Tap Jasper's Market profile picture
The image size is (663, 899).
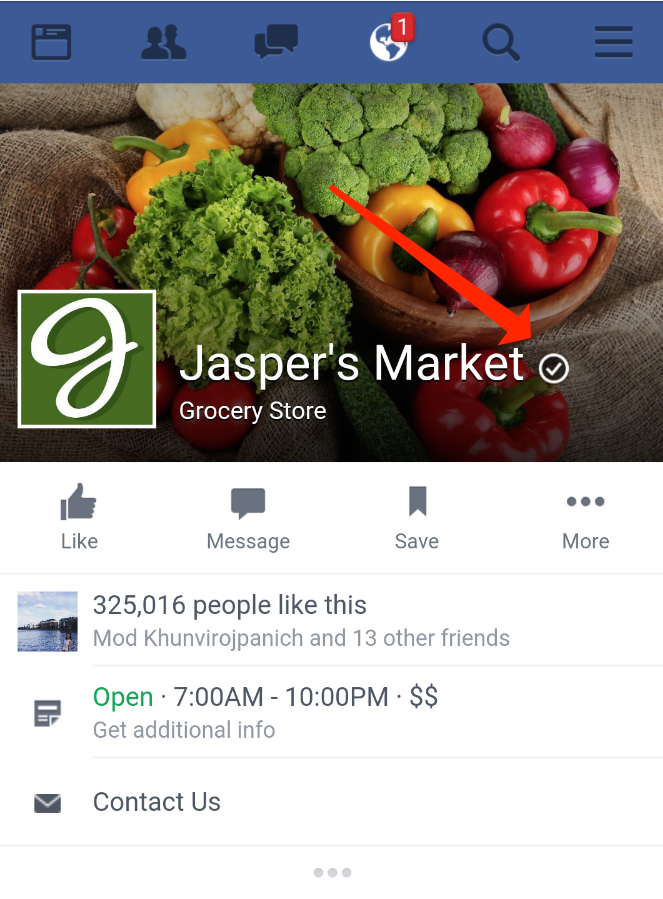point(87,359)
